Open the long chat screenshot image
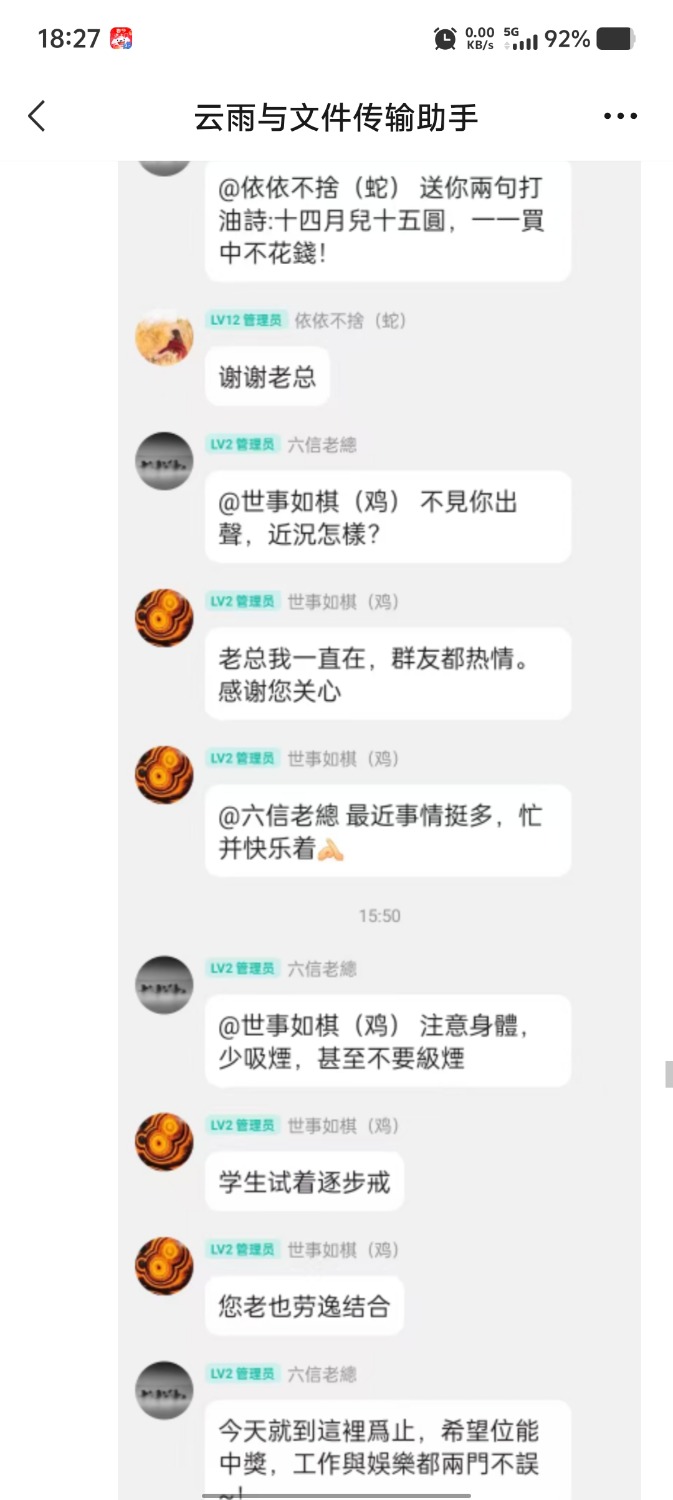The height and width of the screenshot is (1500, 673). (379, 800)
